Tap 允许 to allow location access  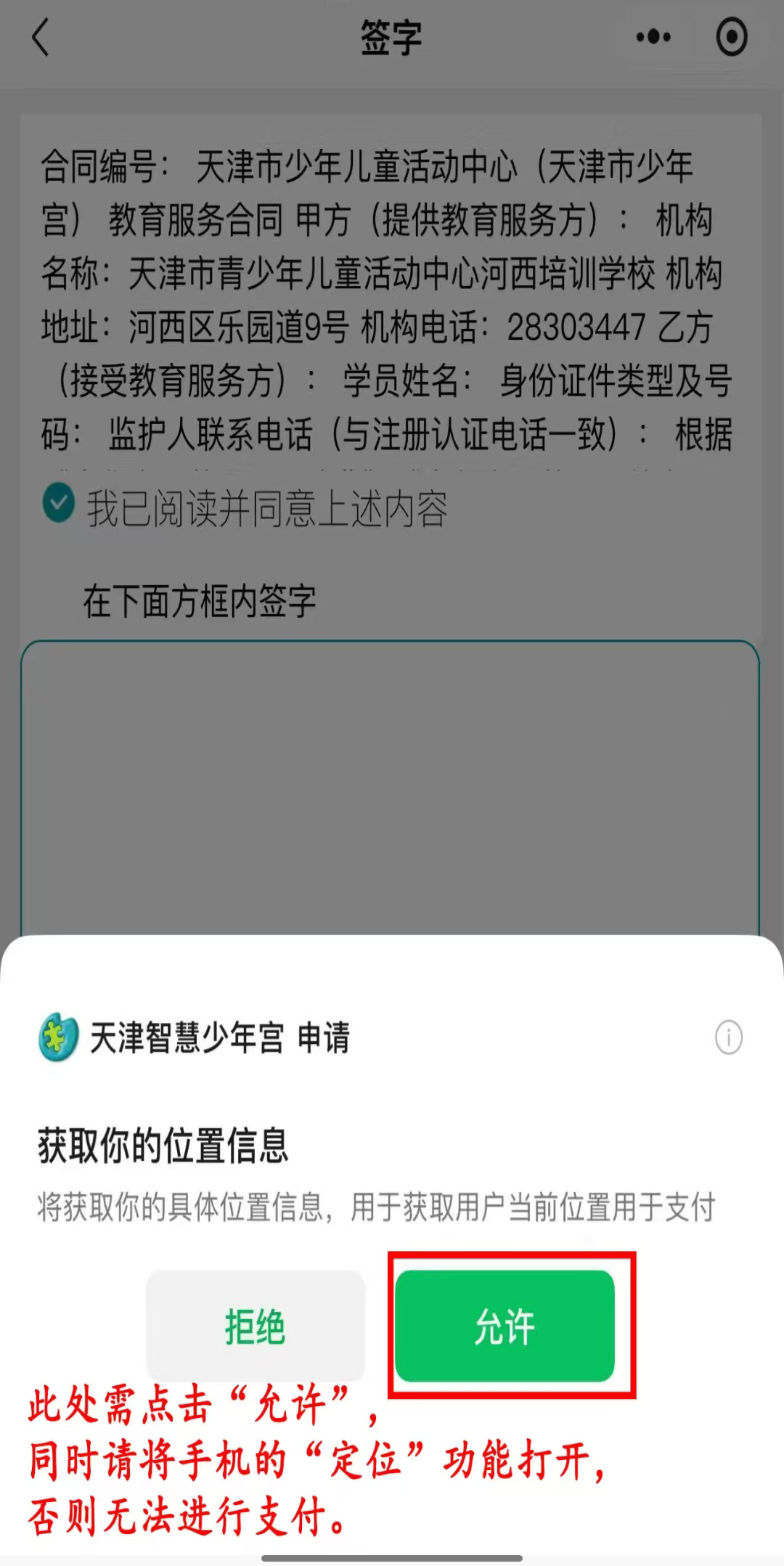coord(505,1326)
